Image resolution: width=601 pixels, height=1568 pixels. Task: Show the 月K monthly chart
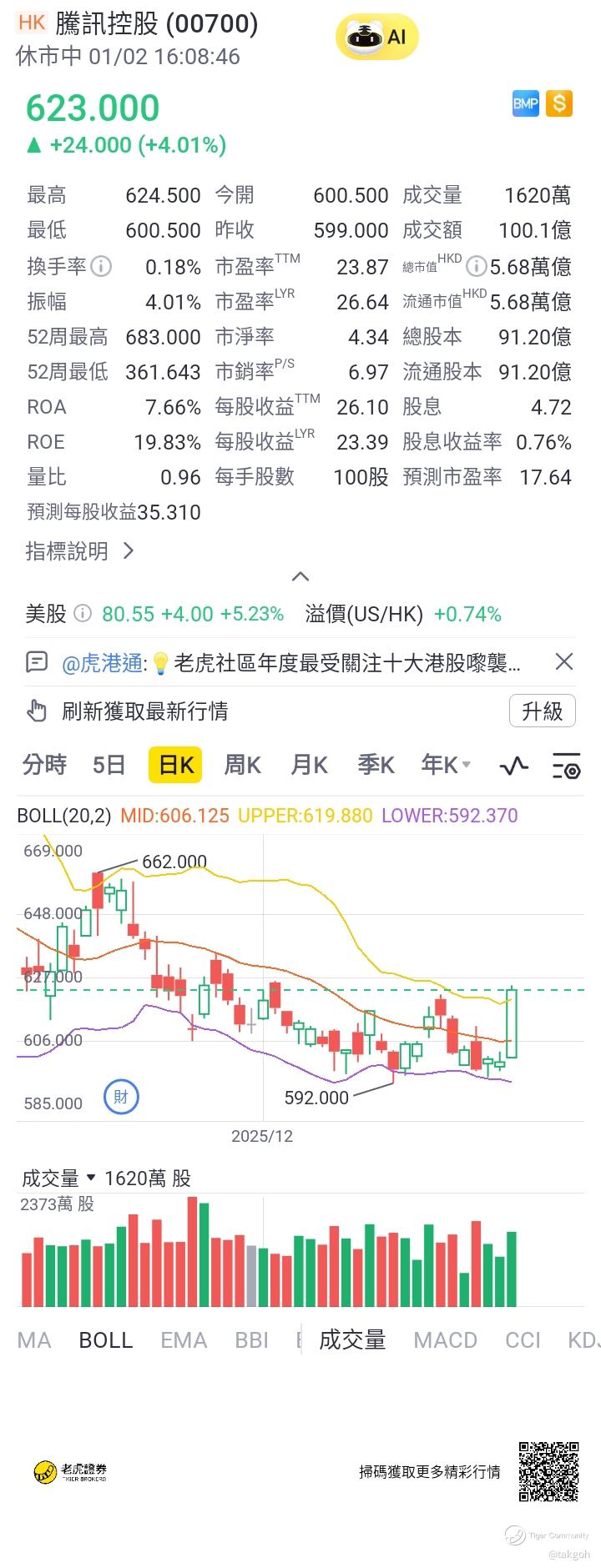coord(309,765)
